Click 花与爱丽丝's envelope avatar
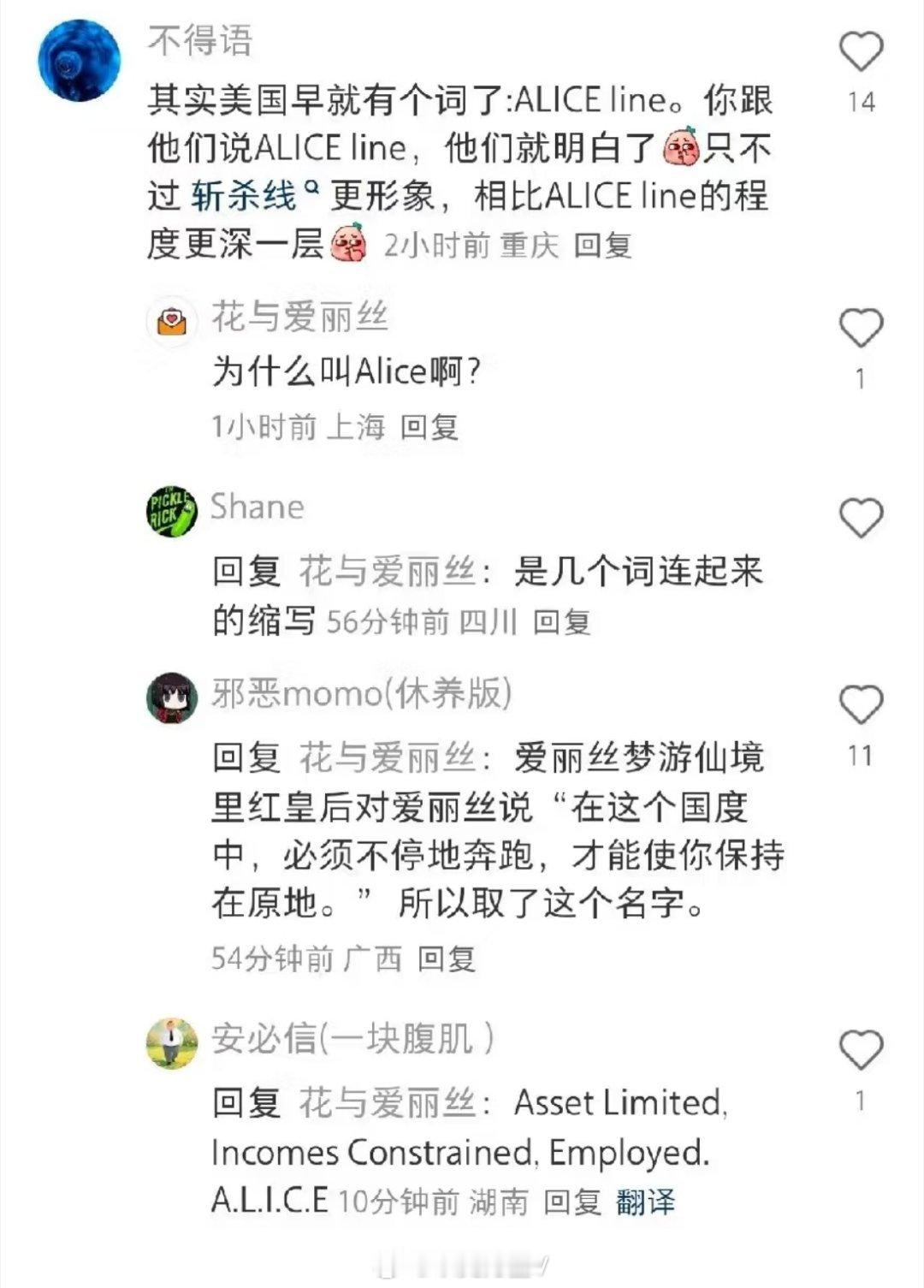 pos(174,319)
